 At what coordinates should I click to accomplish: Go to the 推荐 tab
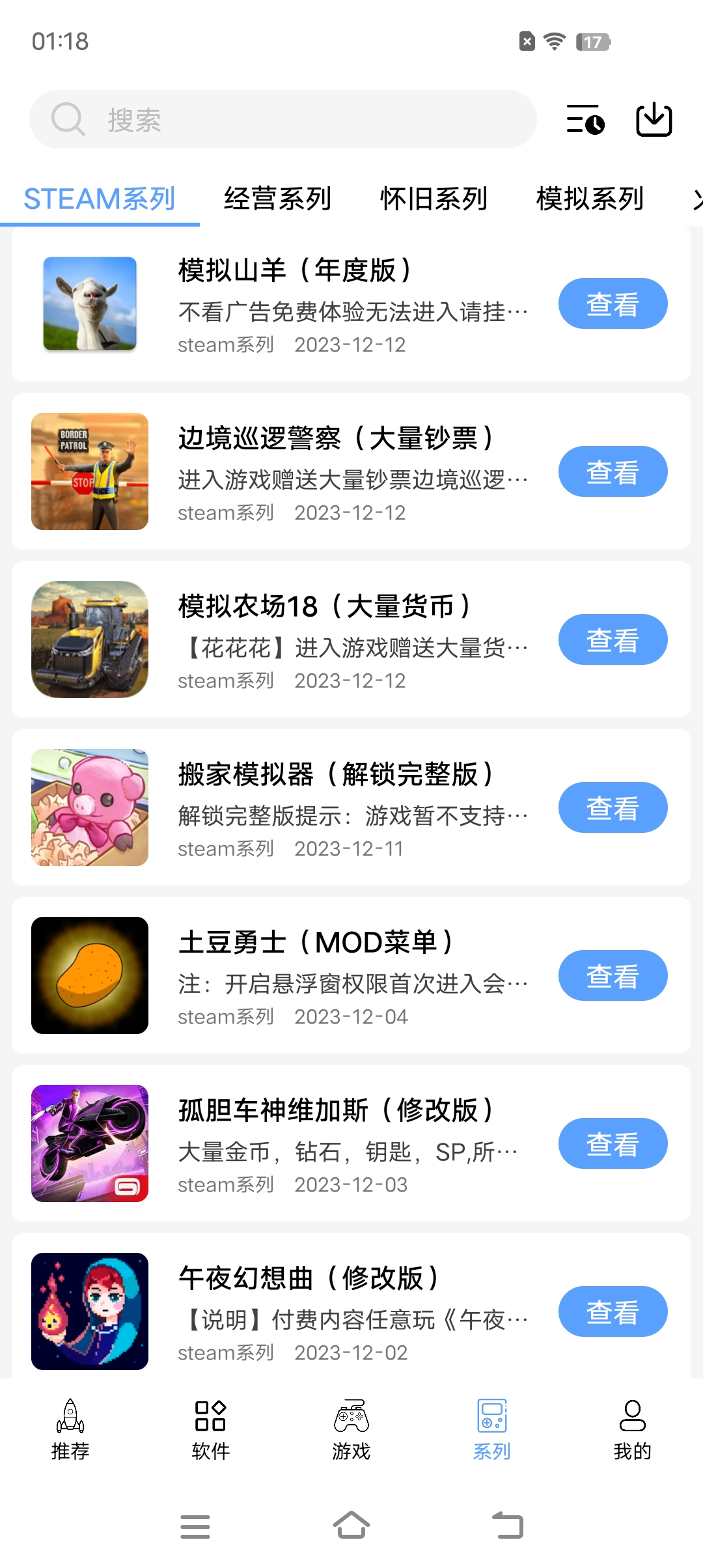click(70, 1429)
